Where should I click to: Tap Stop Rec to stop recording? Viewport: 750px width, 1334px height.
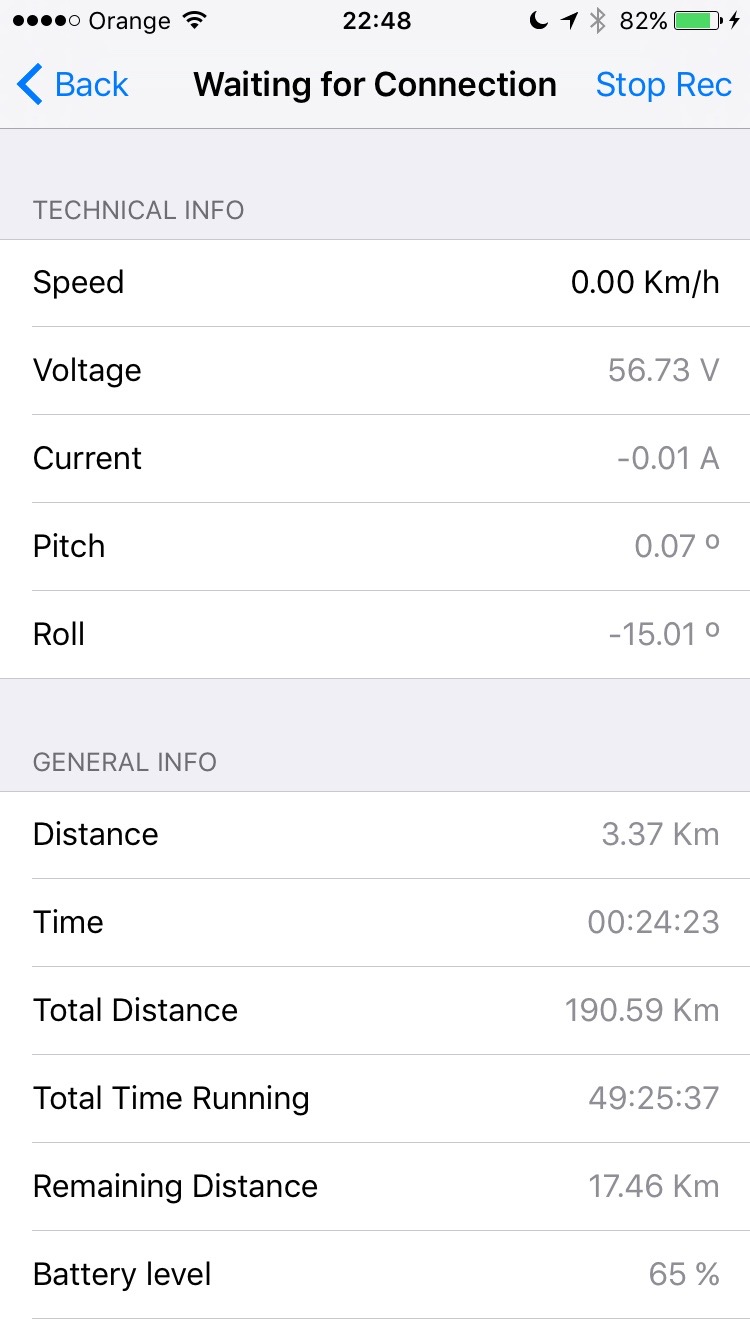[664, 85]
